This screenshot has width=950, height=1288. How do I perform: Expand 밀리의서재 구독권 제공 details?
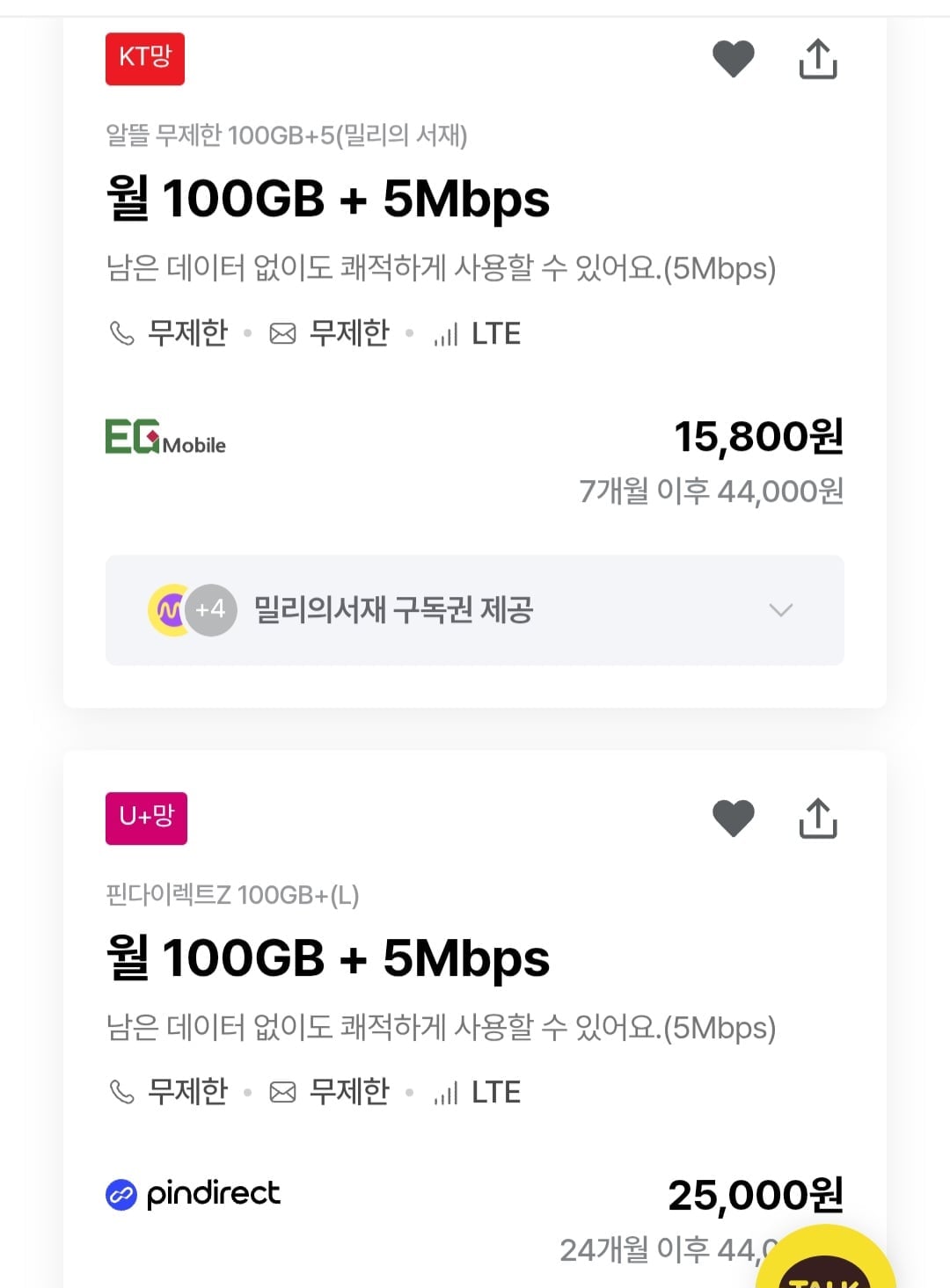point(474,610)
